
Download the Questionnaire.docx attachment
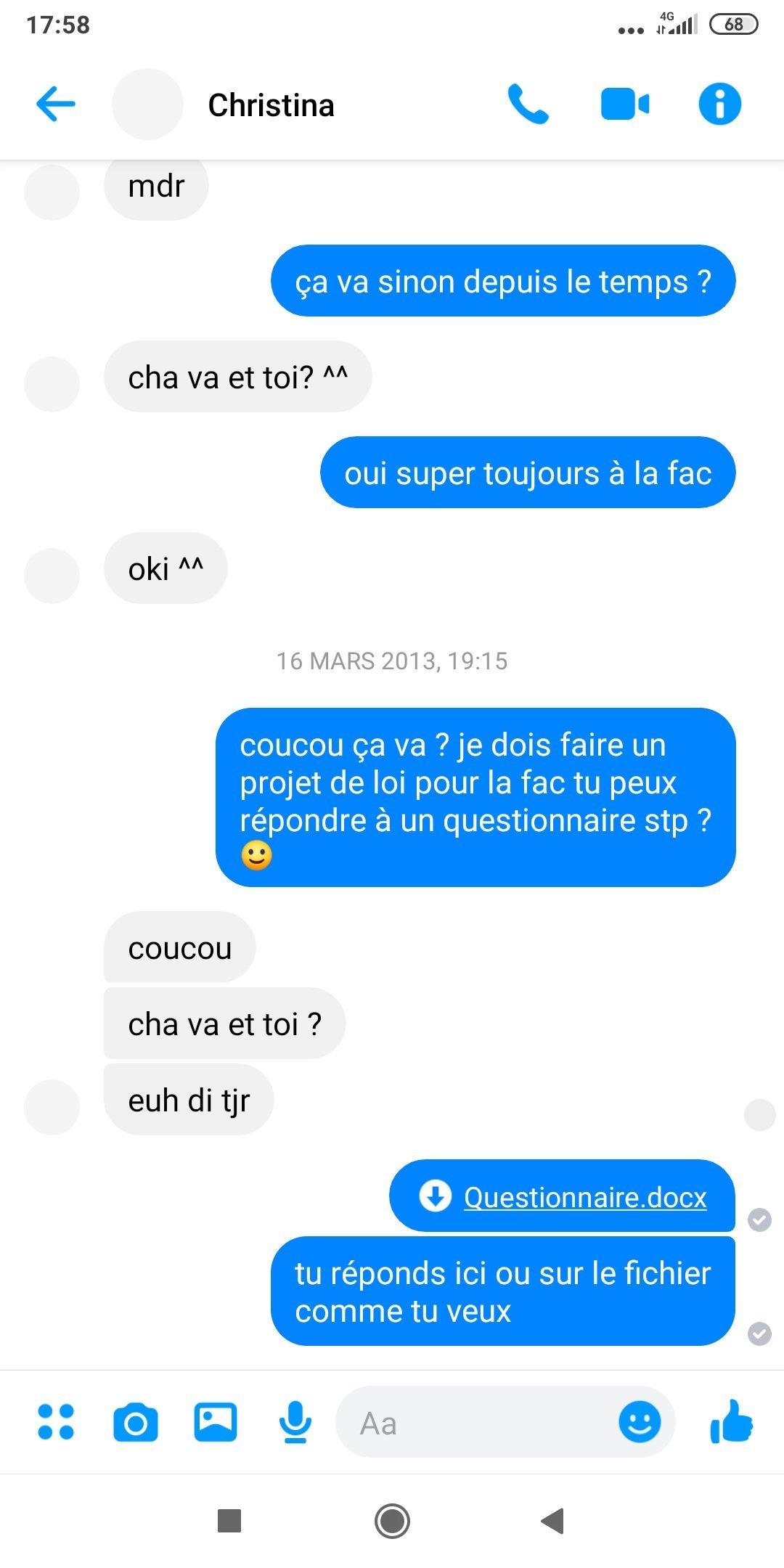(563, 1196)
